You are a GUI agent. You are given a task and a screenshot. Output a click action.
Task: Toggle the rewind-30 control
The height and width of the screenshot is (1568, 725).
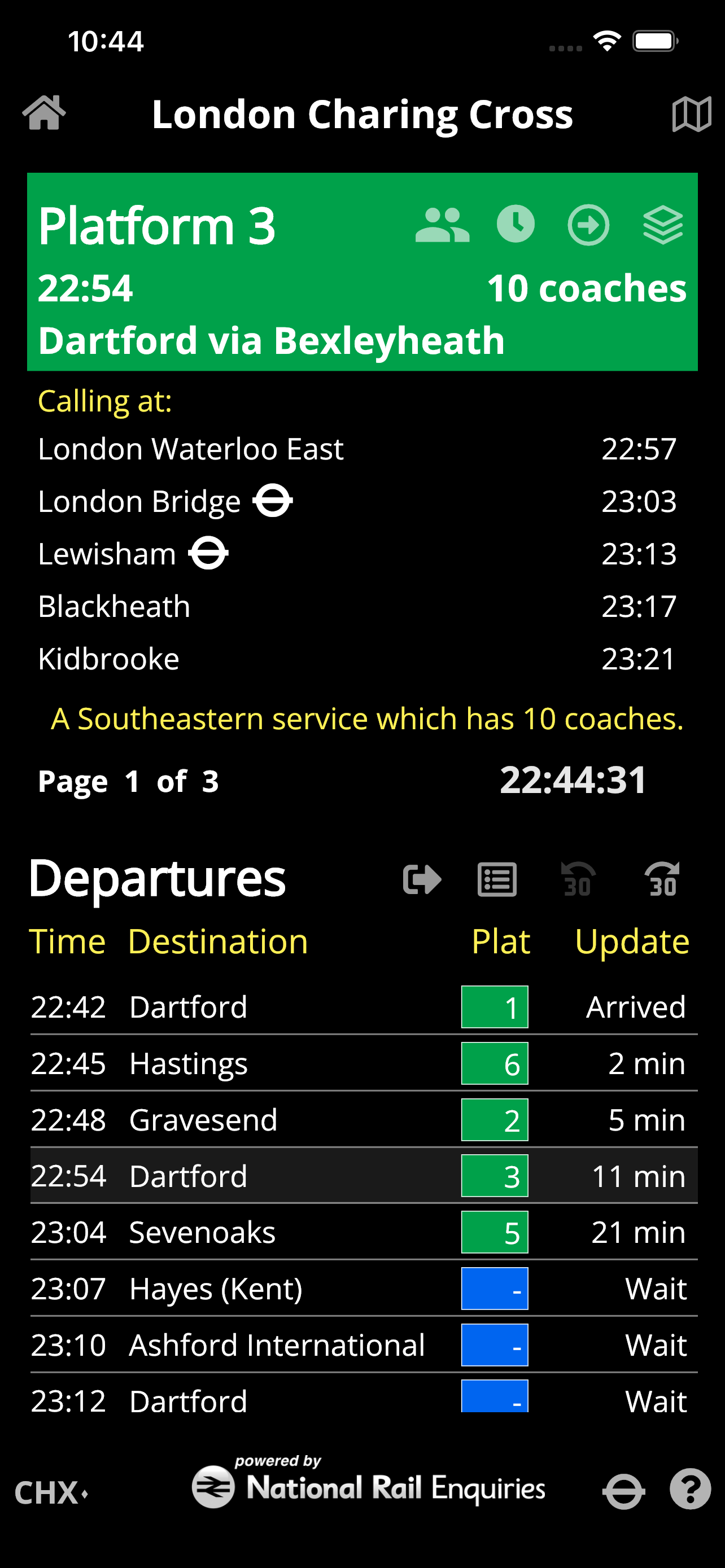pos(576,879)
